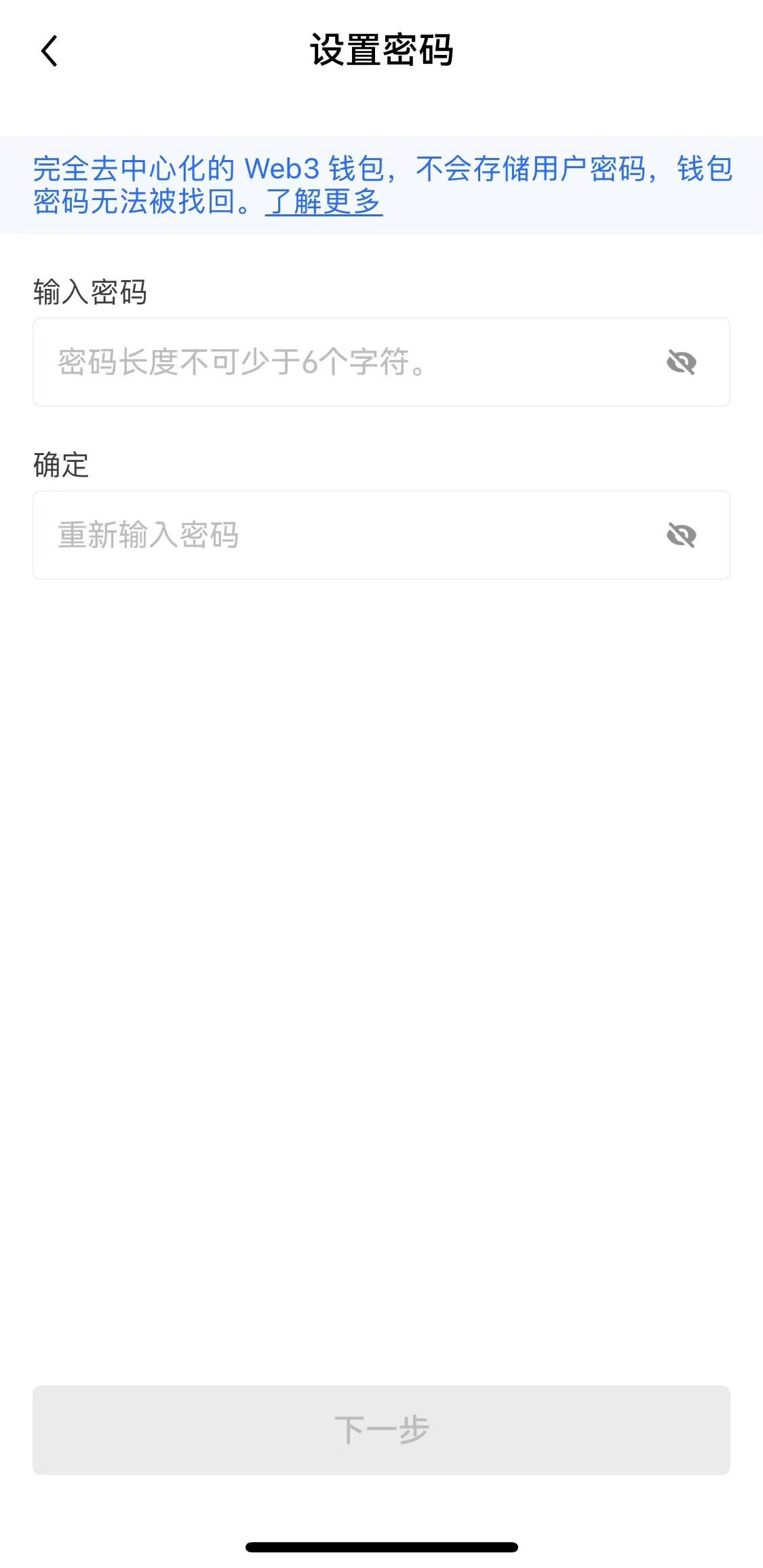Focus the 输入密码 password field

tap(339, 362)
